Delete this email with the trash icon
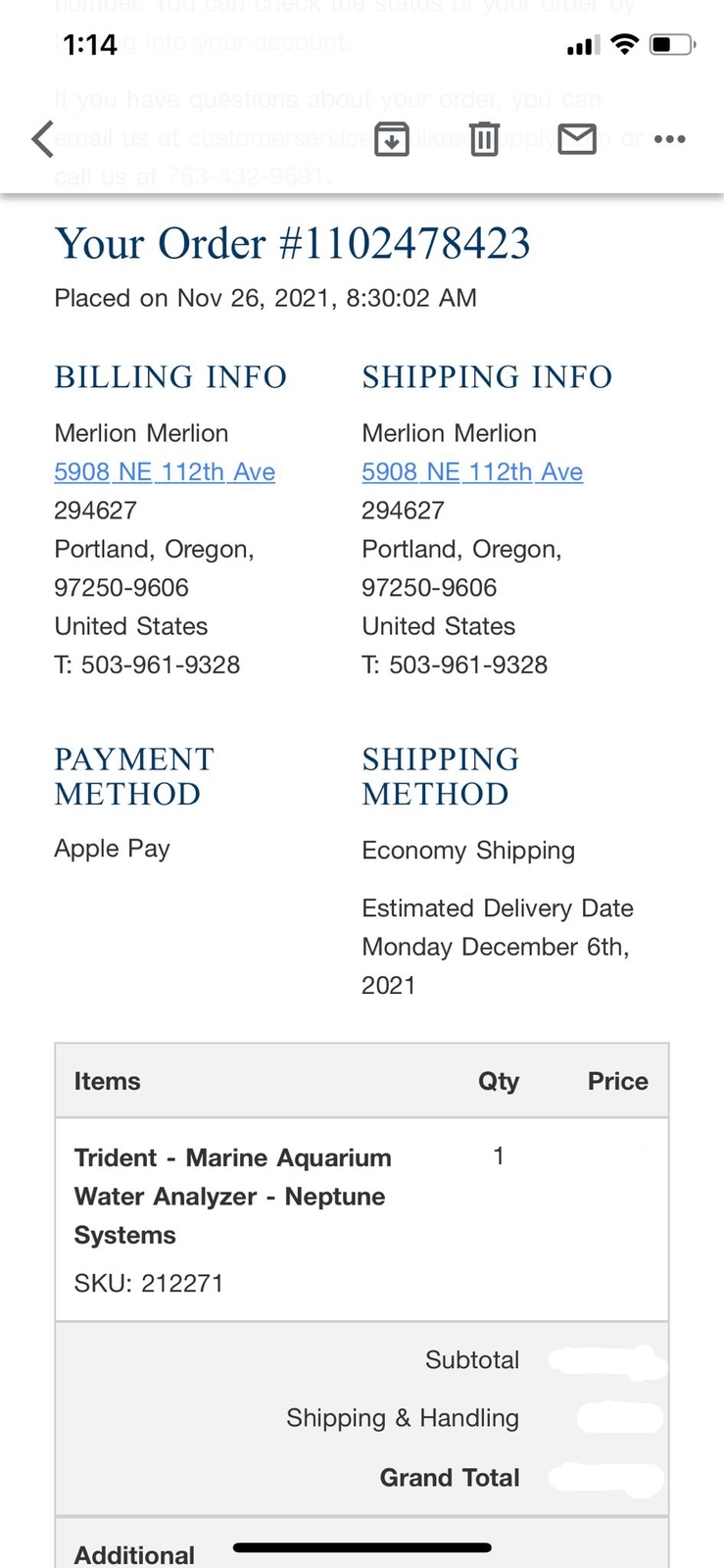 [x=484, y=139]
